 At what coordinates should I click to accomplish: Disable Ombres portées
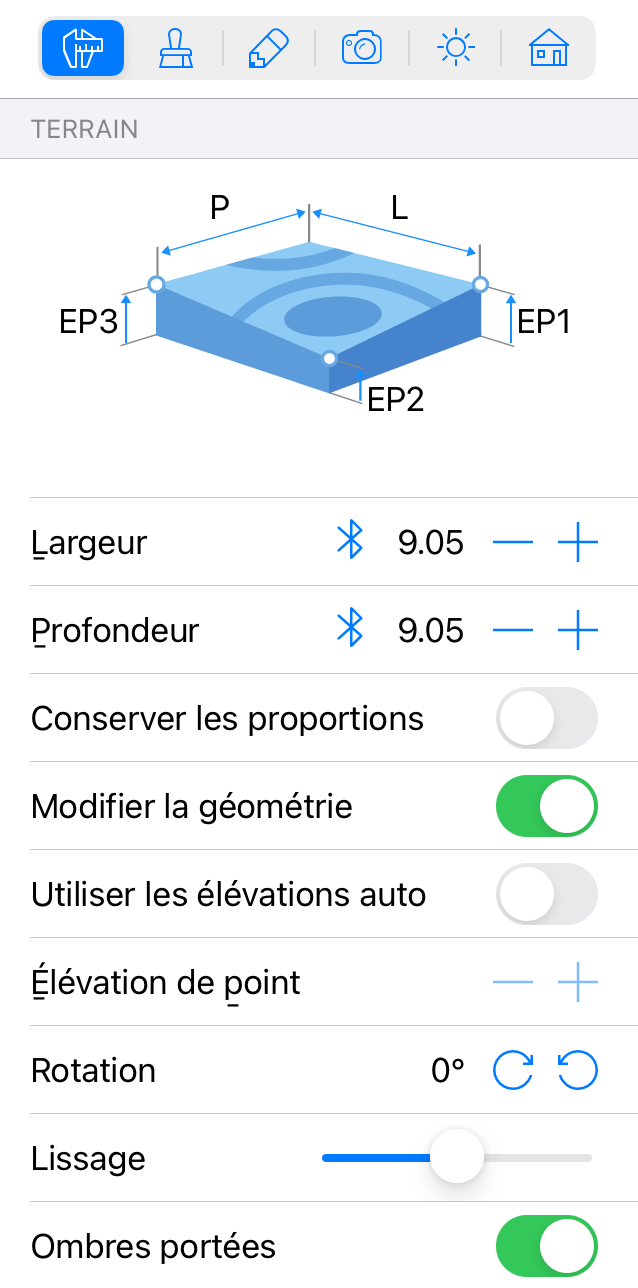coord(546,1246)
